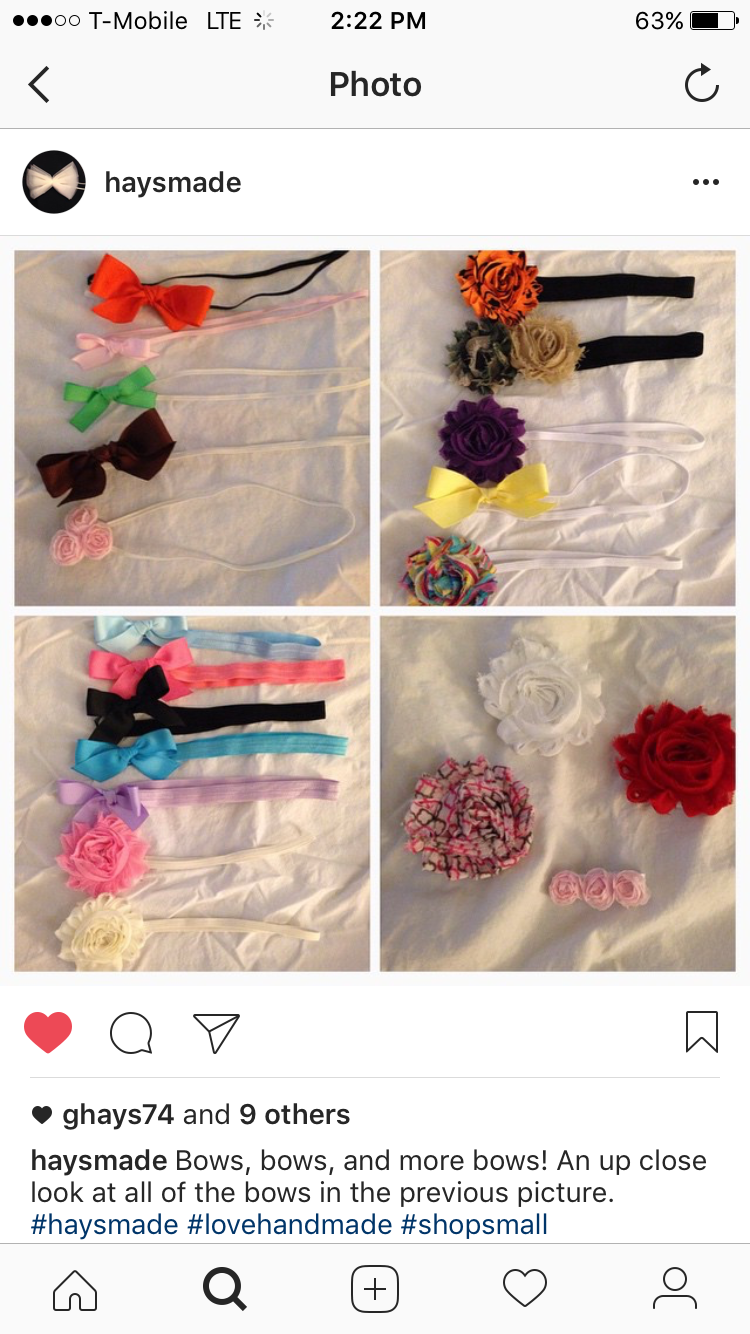750x1334 pixels.
Task: Open the #shopsmall hashtag
Action: 474,1224
